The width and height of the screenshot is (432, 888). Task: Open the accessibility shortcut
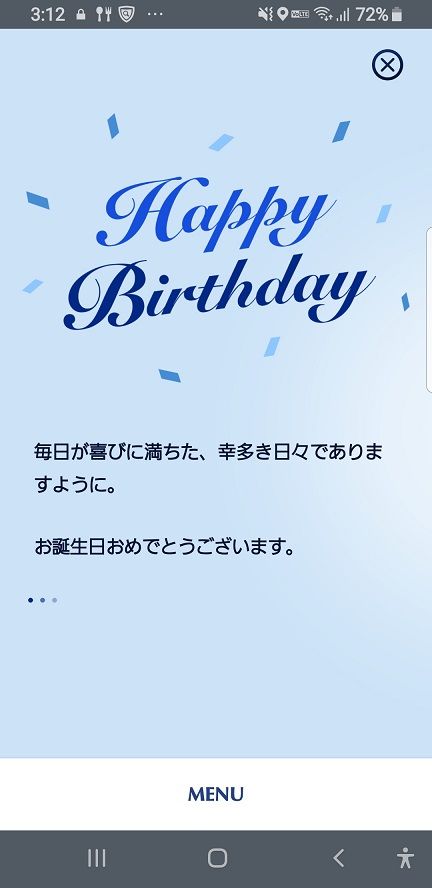(405, 858)
